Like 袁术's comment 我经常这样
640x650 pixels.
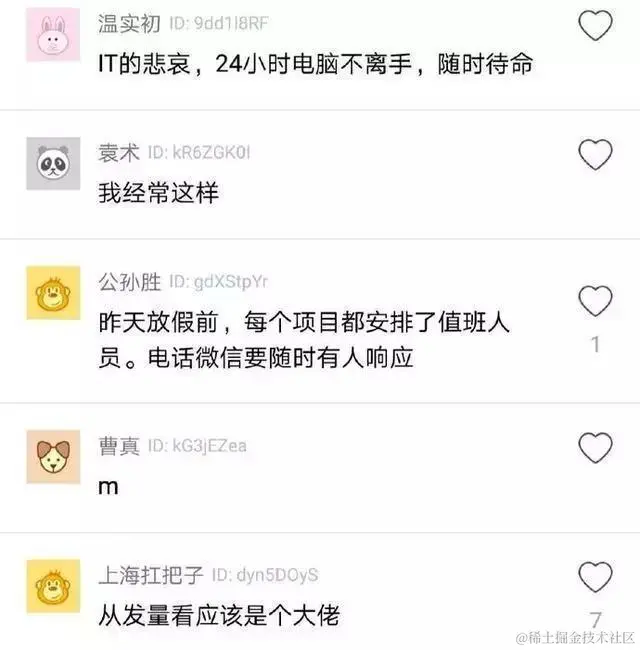[596, 153]
